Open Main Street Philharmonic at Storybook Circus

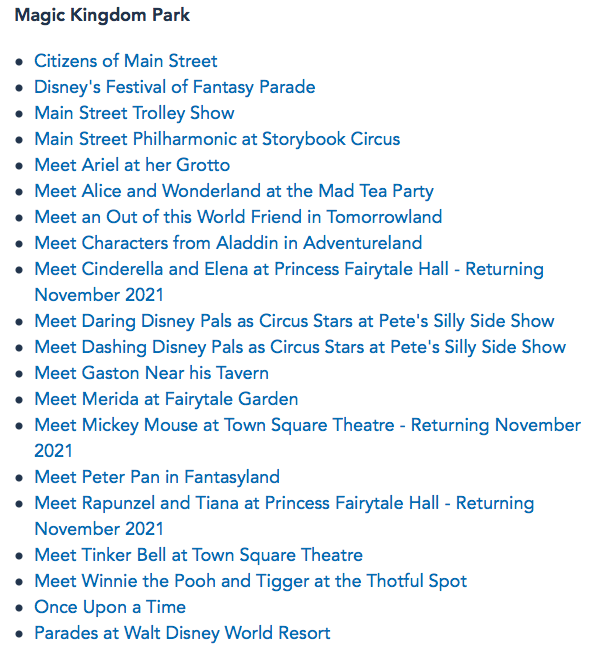pyautogui.click(x=217, y=139)
